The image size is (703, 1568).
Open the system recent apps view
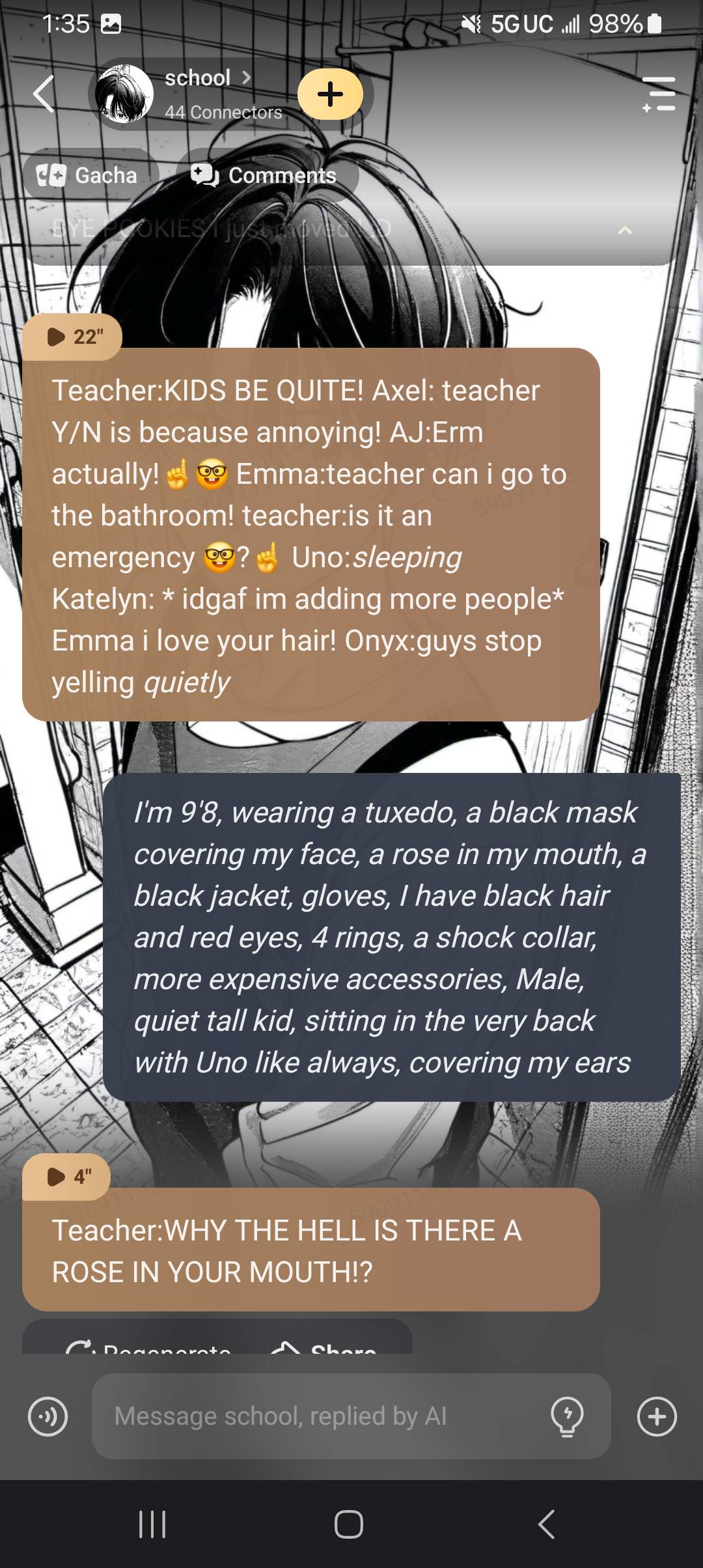click(153, 1524)
